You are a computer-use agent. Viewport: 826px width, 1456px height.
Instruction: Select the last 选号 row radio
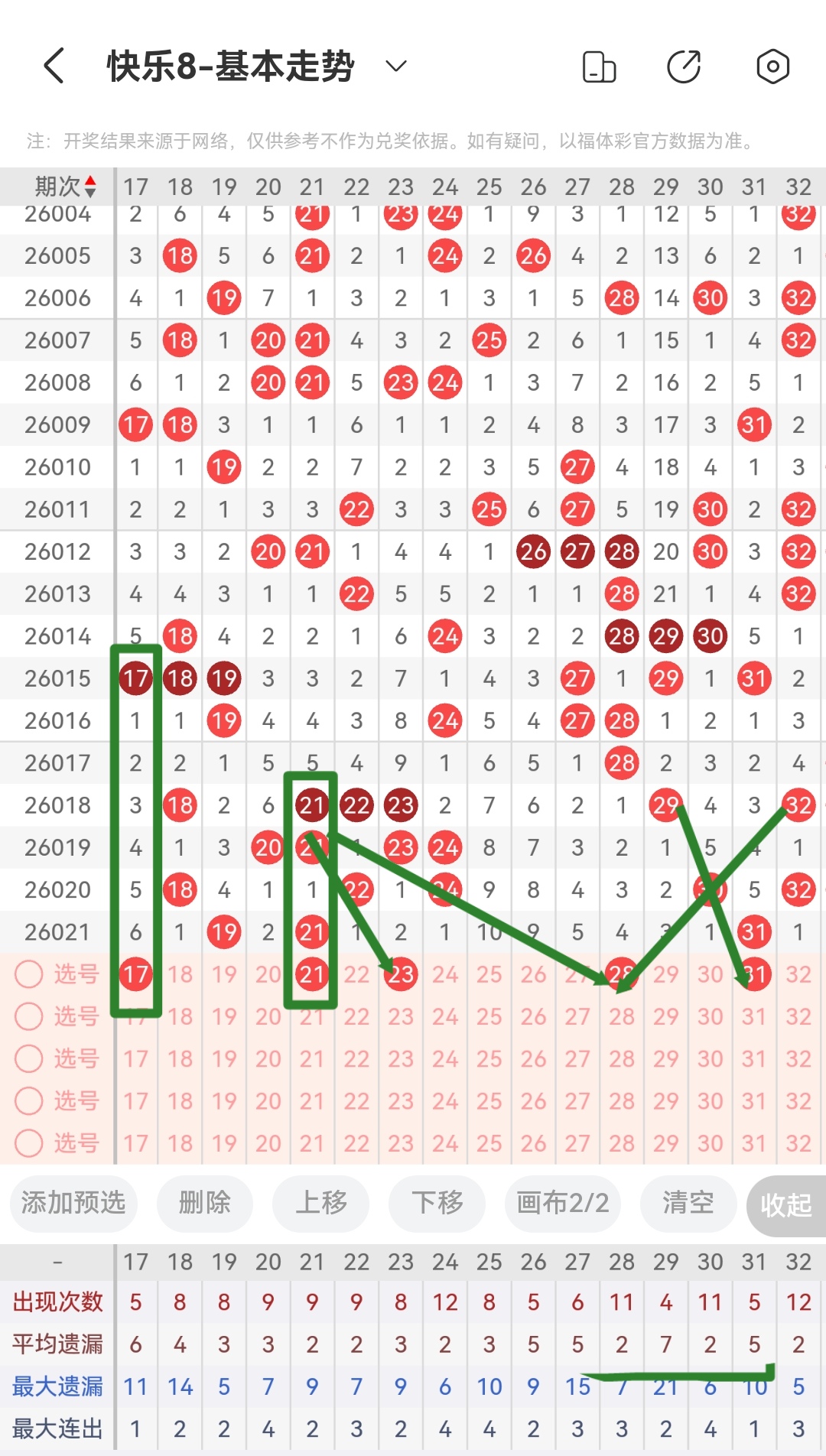click(29, 1143)
